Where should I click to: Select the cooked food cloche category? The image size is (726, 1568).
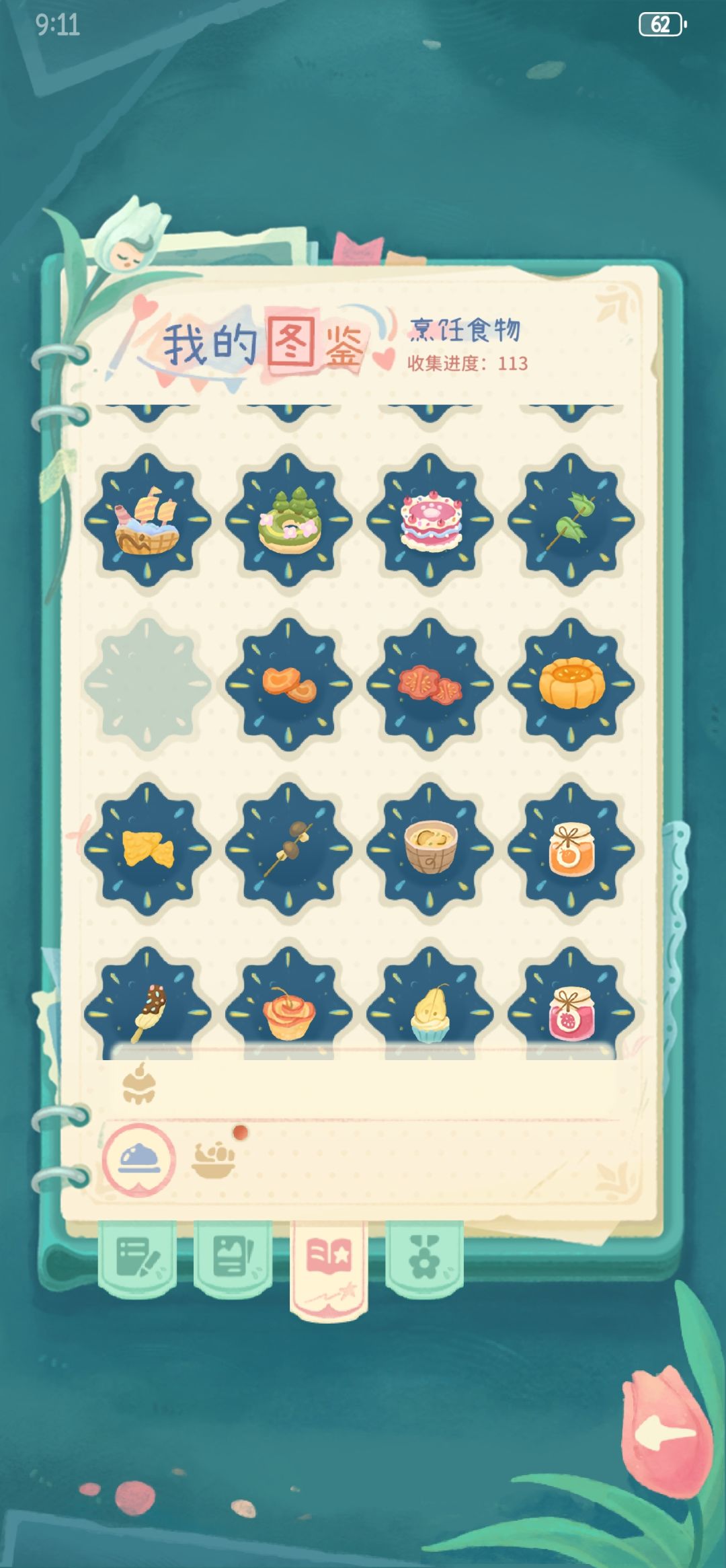(139, 1160)
